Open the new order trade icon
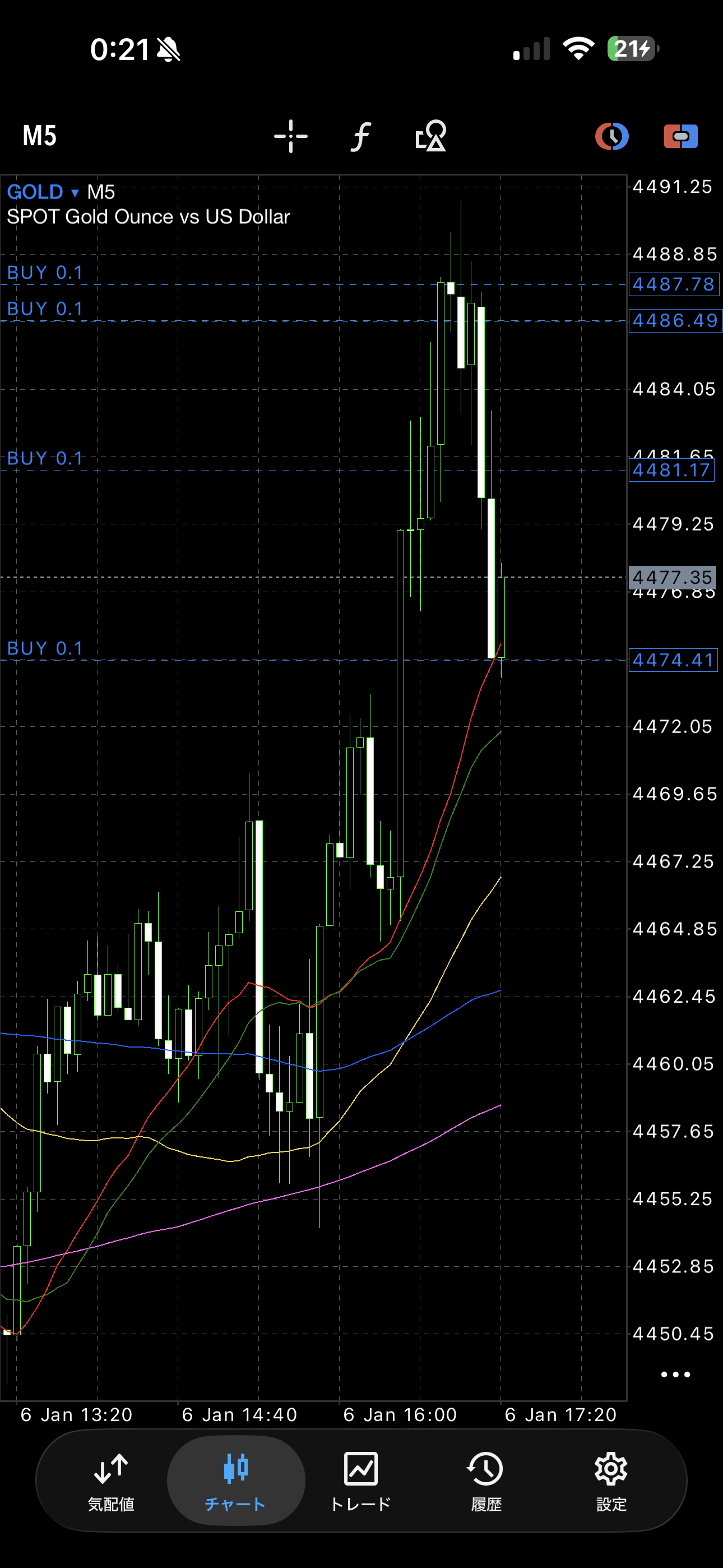This screenshot has height=1568, width=723. point(680,136)
